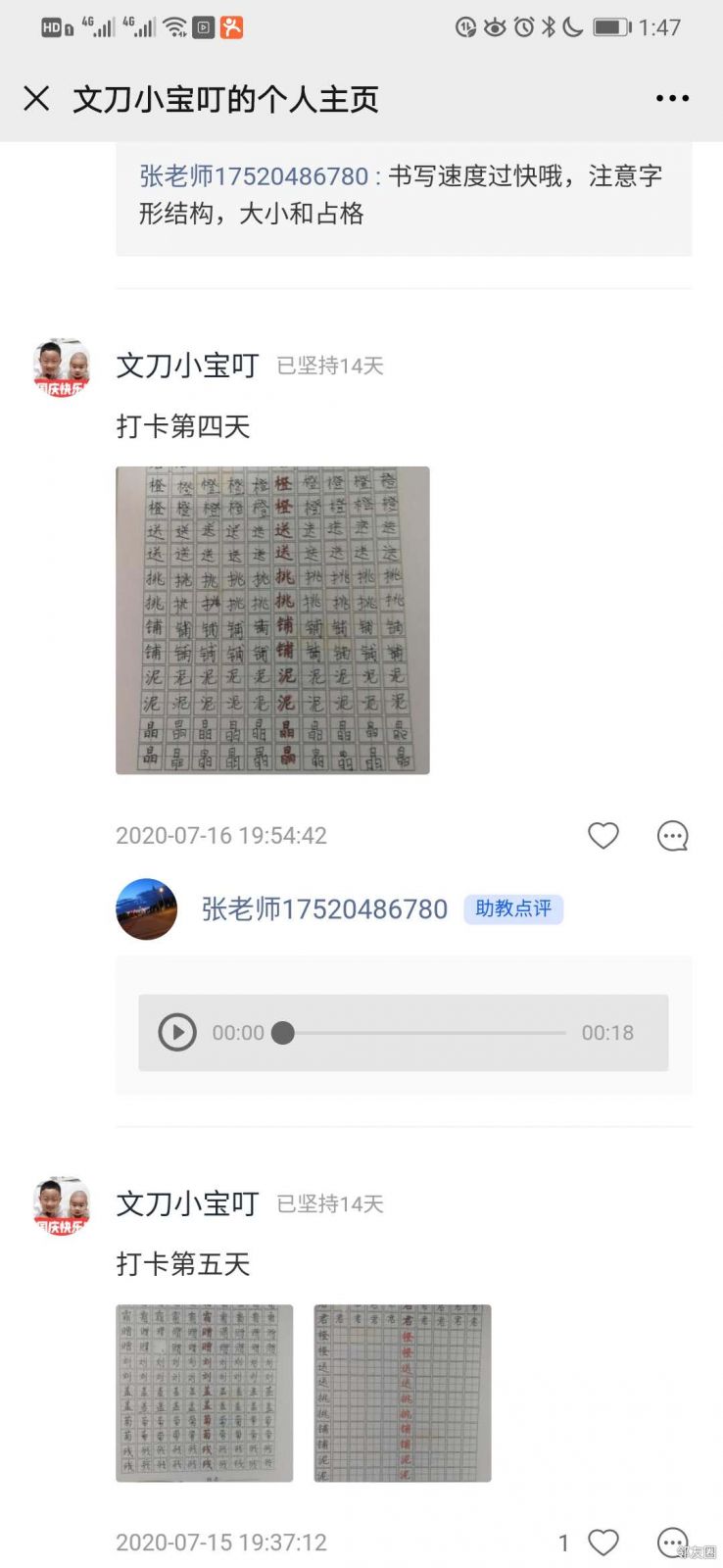View the first photo of 打卡第五天
The height and width of the screenshot is (1568, 723).
coord(204,1393)
